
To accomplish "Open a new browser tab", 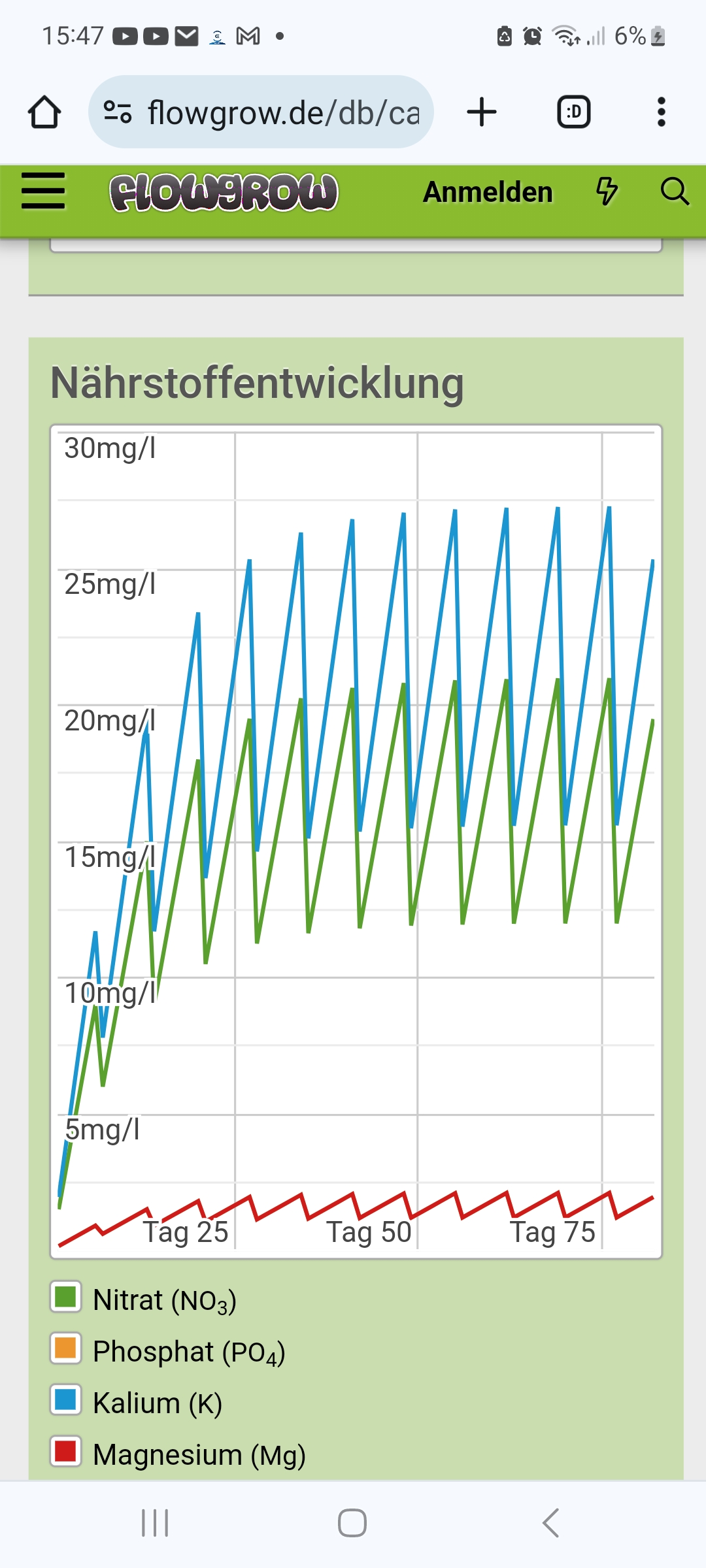I will [482, 112].
